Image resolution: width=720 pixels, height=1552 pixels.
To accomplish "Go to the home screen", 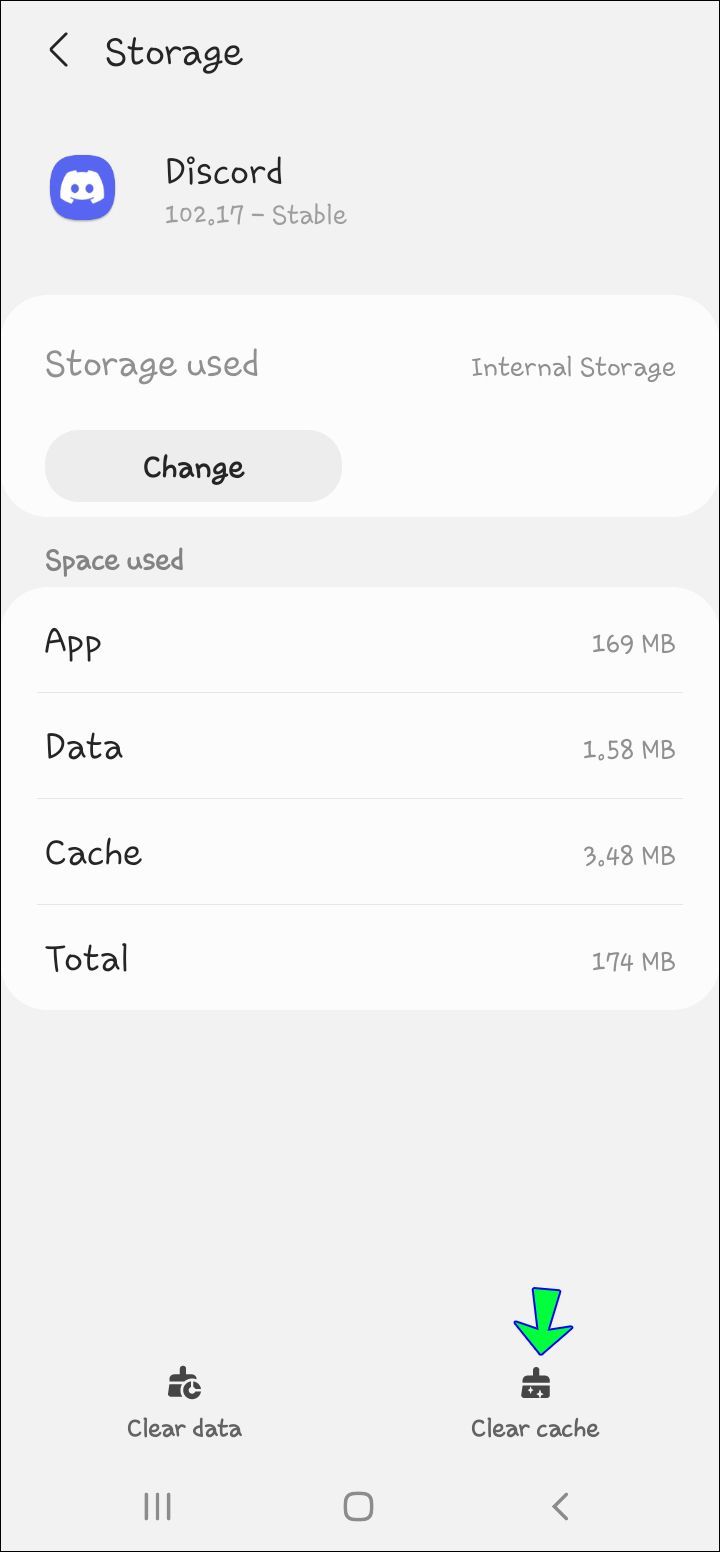I will [x=358, y=1506].
